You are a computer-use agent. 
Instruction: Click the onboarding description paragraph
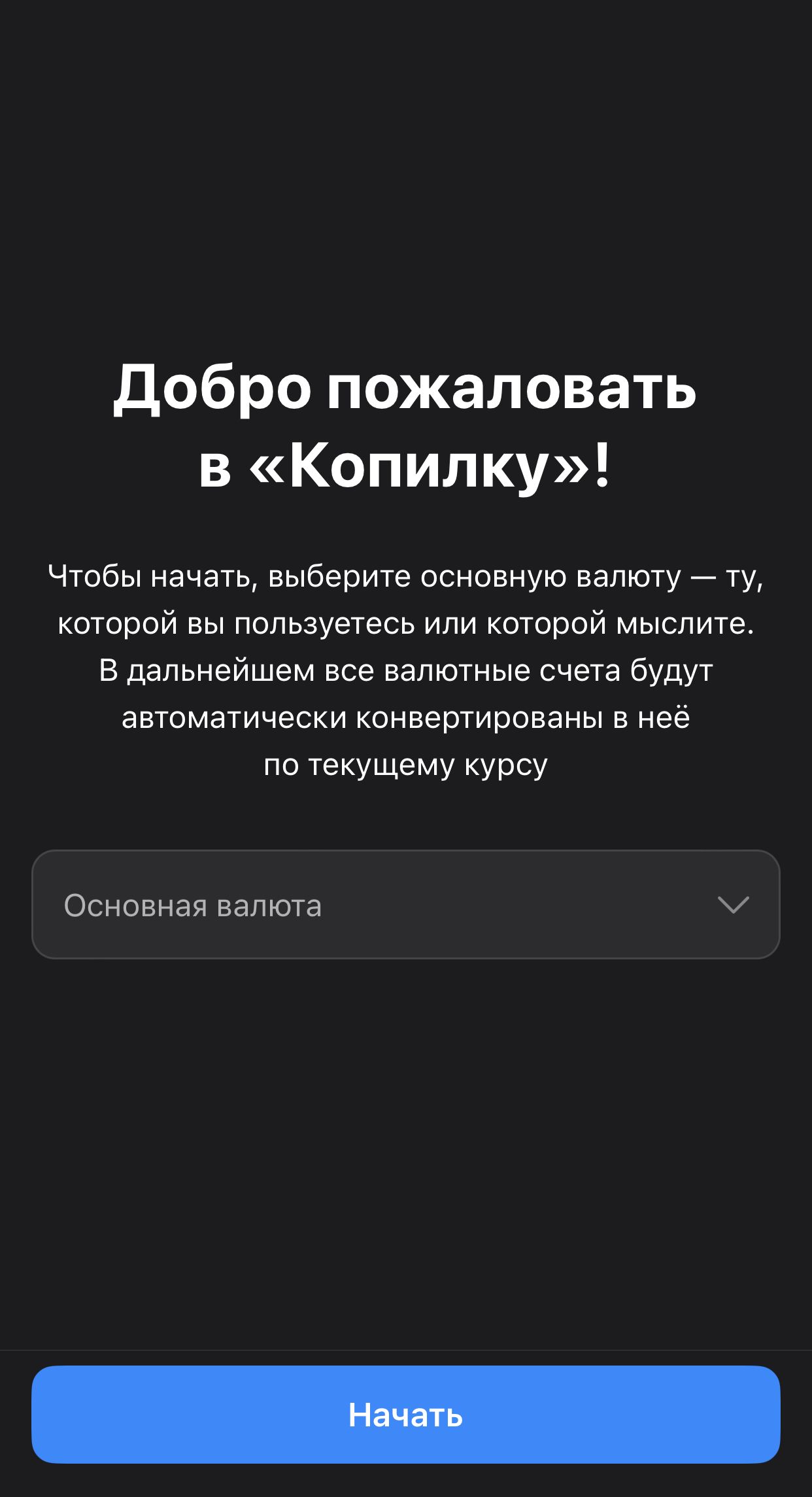405,674
